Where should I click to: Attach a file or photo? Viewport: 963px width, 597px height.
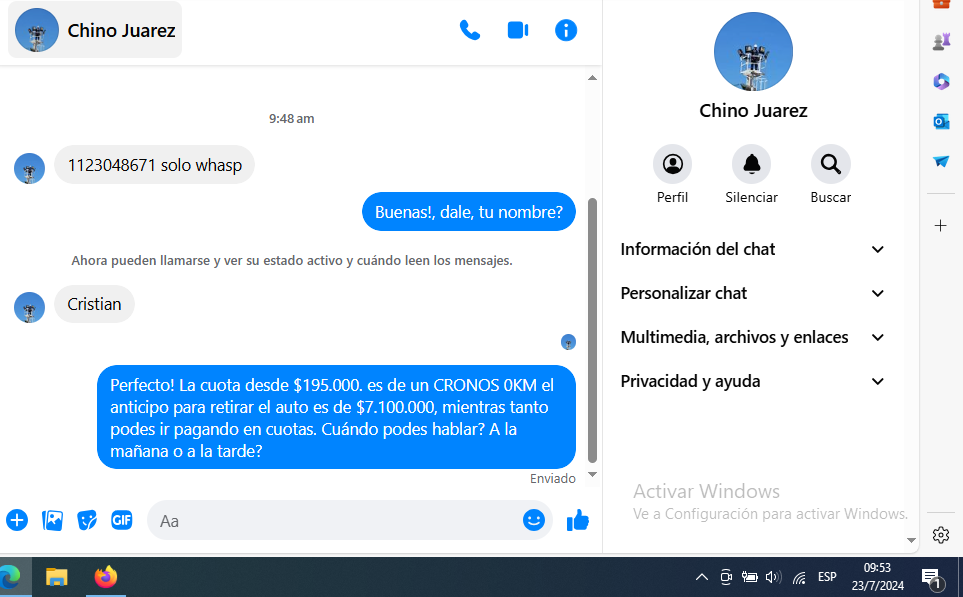tap(52, 520)
